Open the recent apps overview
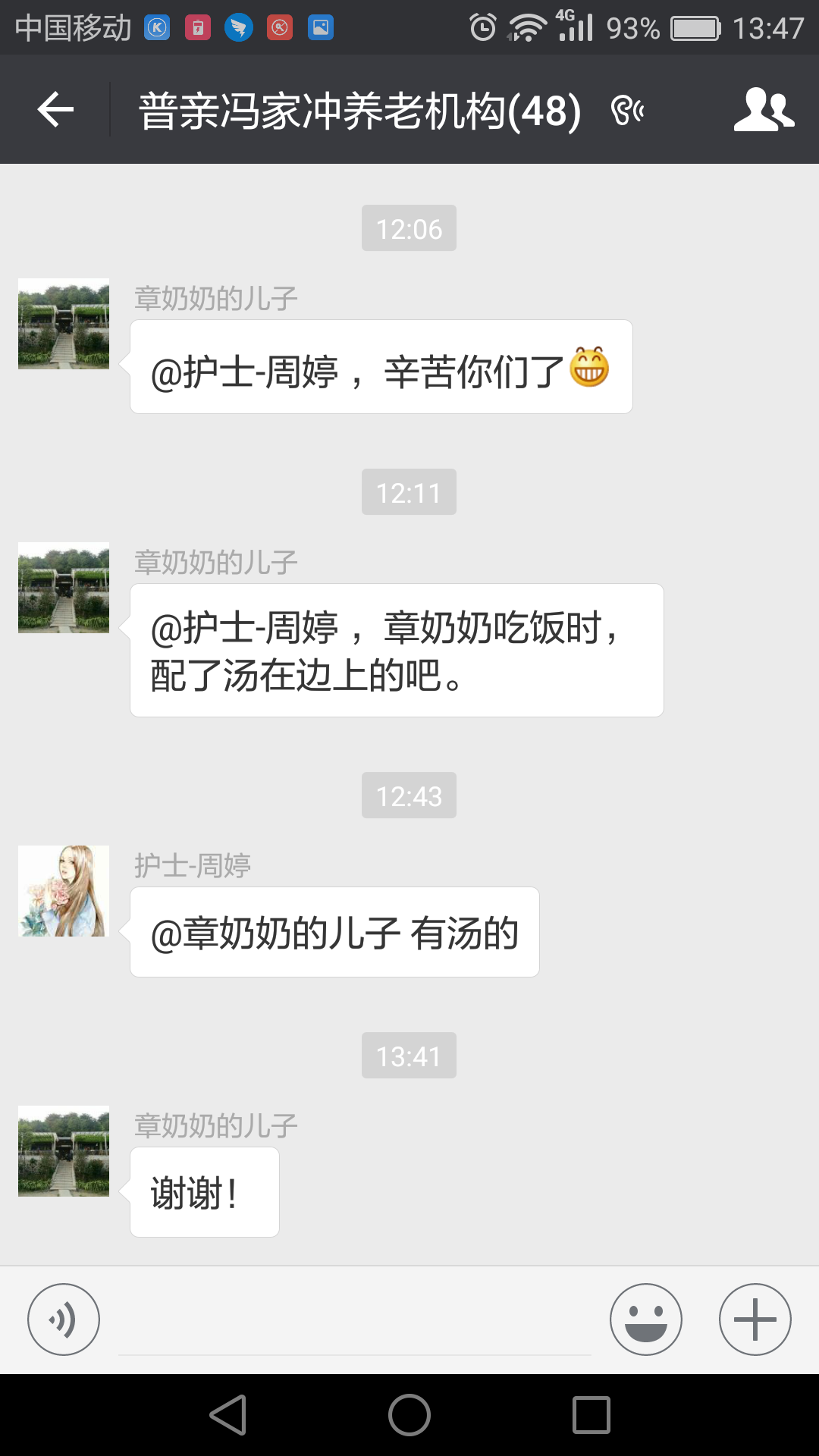This screenshot has height=1456, width=819. click(591, 1415)
